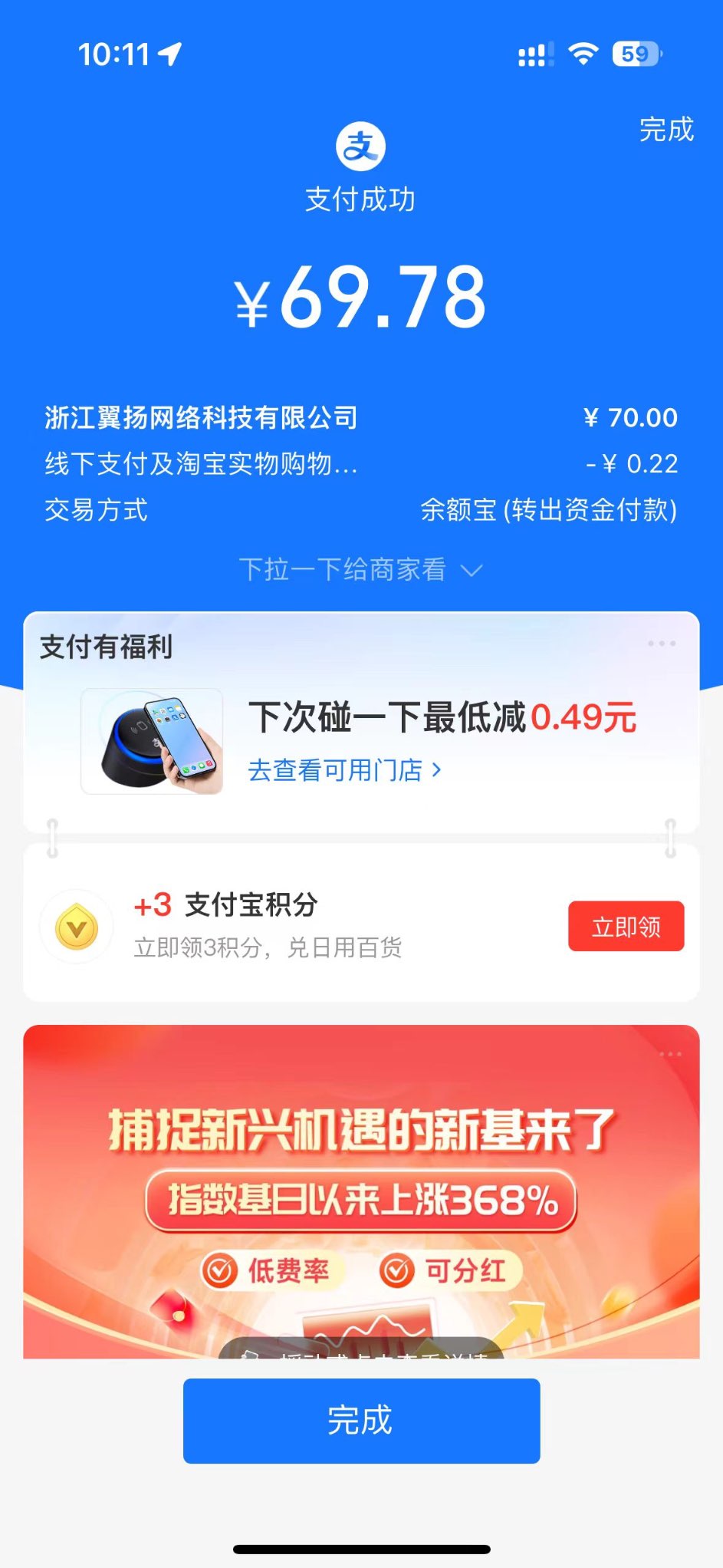Tap the blue 完成 button at bottom
Viewport: 723px width, 1568px height.
point(361,1420)
